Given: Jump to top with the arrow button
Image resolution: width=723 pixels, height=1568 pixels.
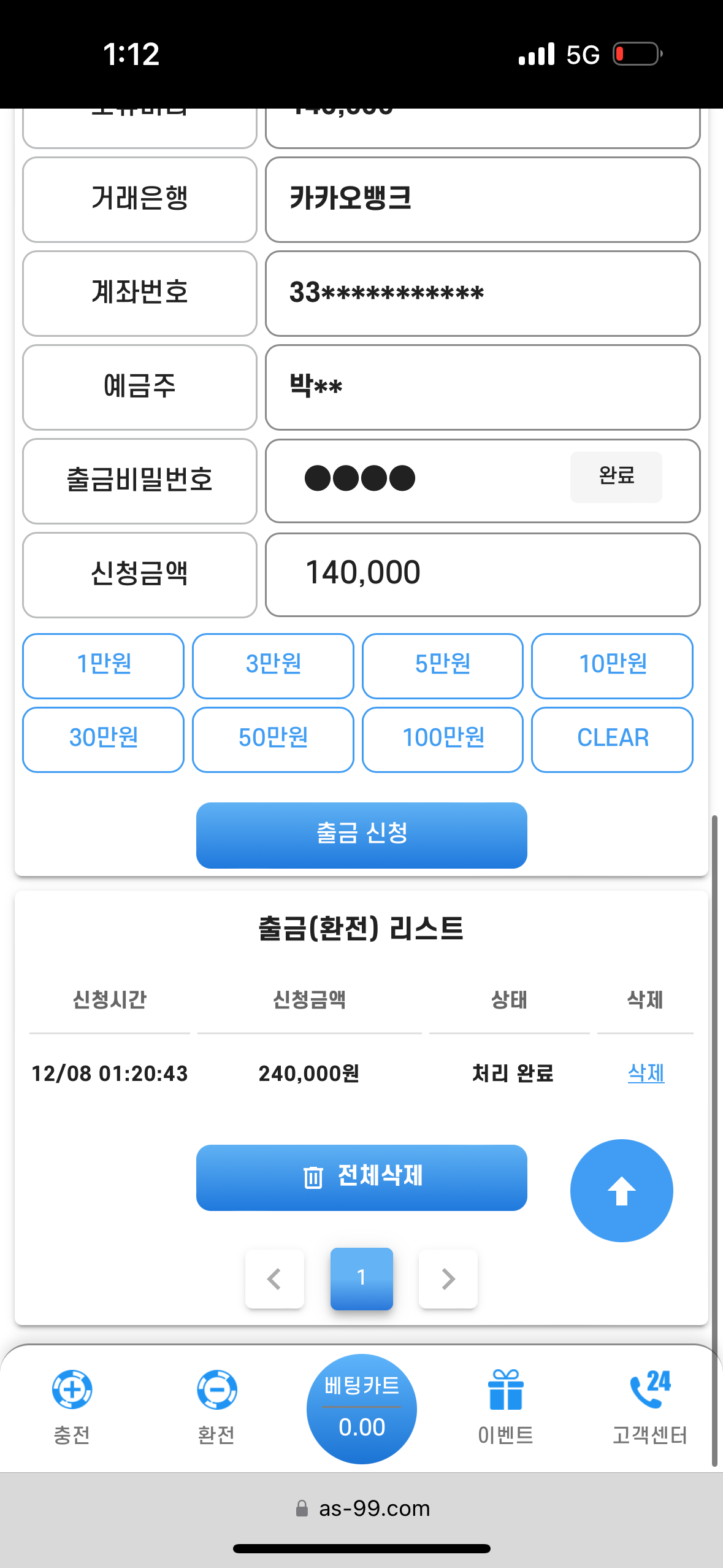Looking at the screenshot, I should point(621,1190).
